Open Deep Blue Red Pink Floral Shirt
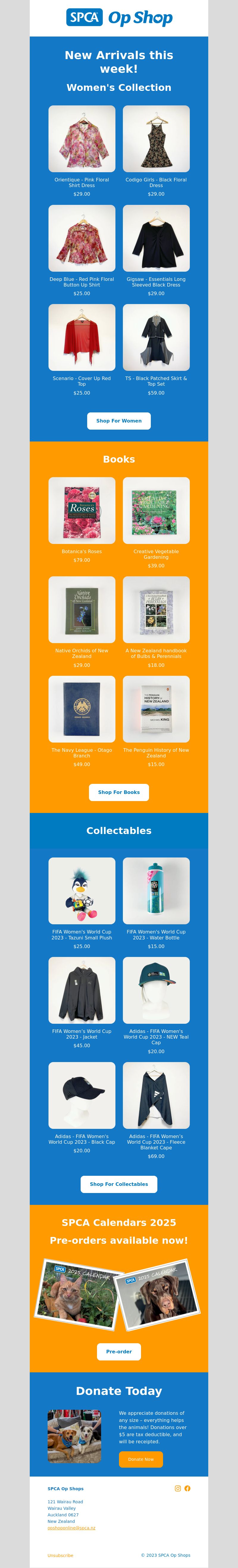 82,238
